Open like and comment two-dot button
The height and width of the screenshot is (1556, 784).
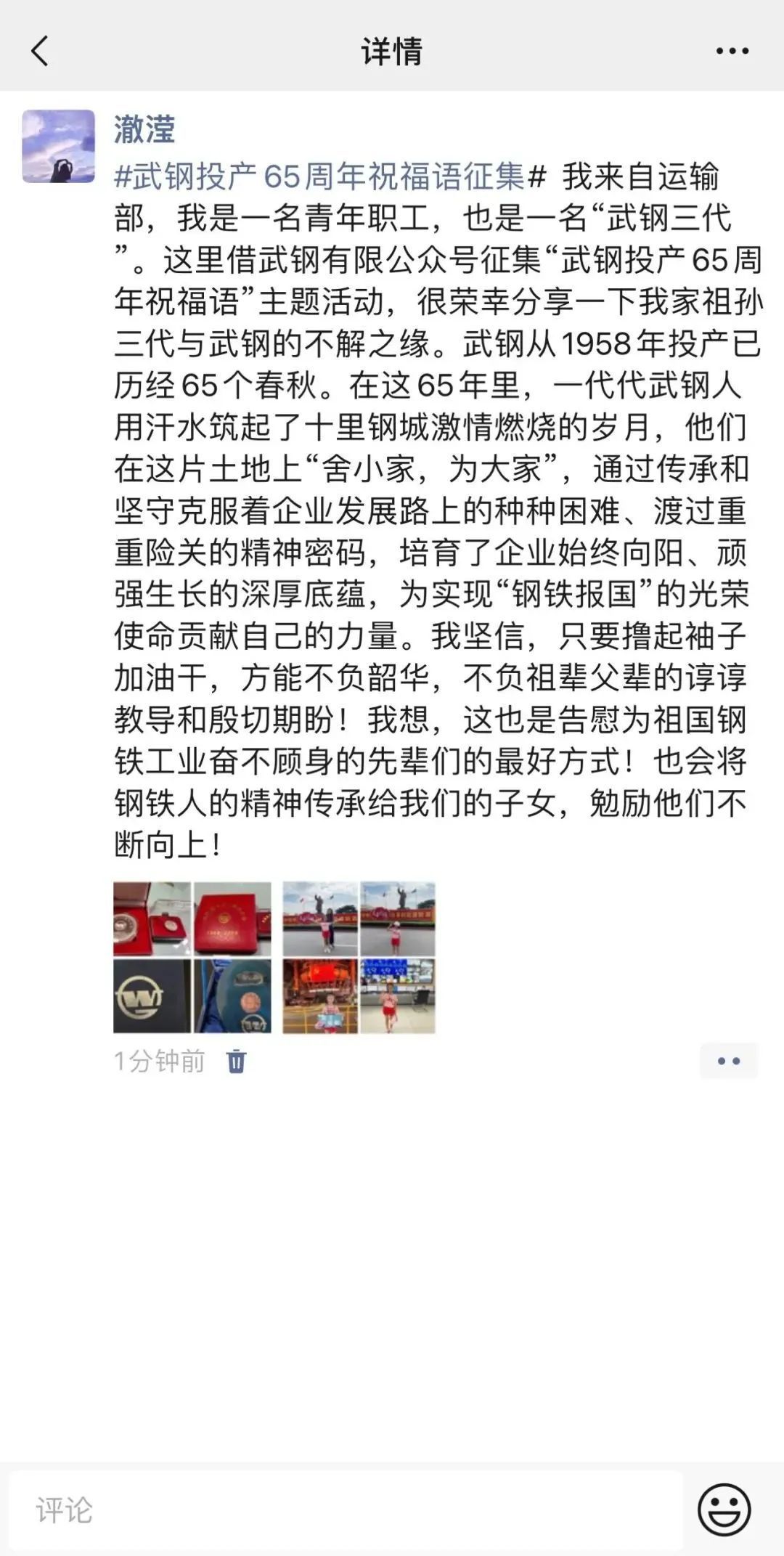click(728, 1061)
